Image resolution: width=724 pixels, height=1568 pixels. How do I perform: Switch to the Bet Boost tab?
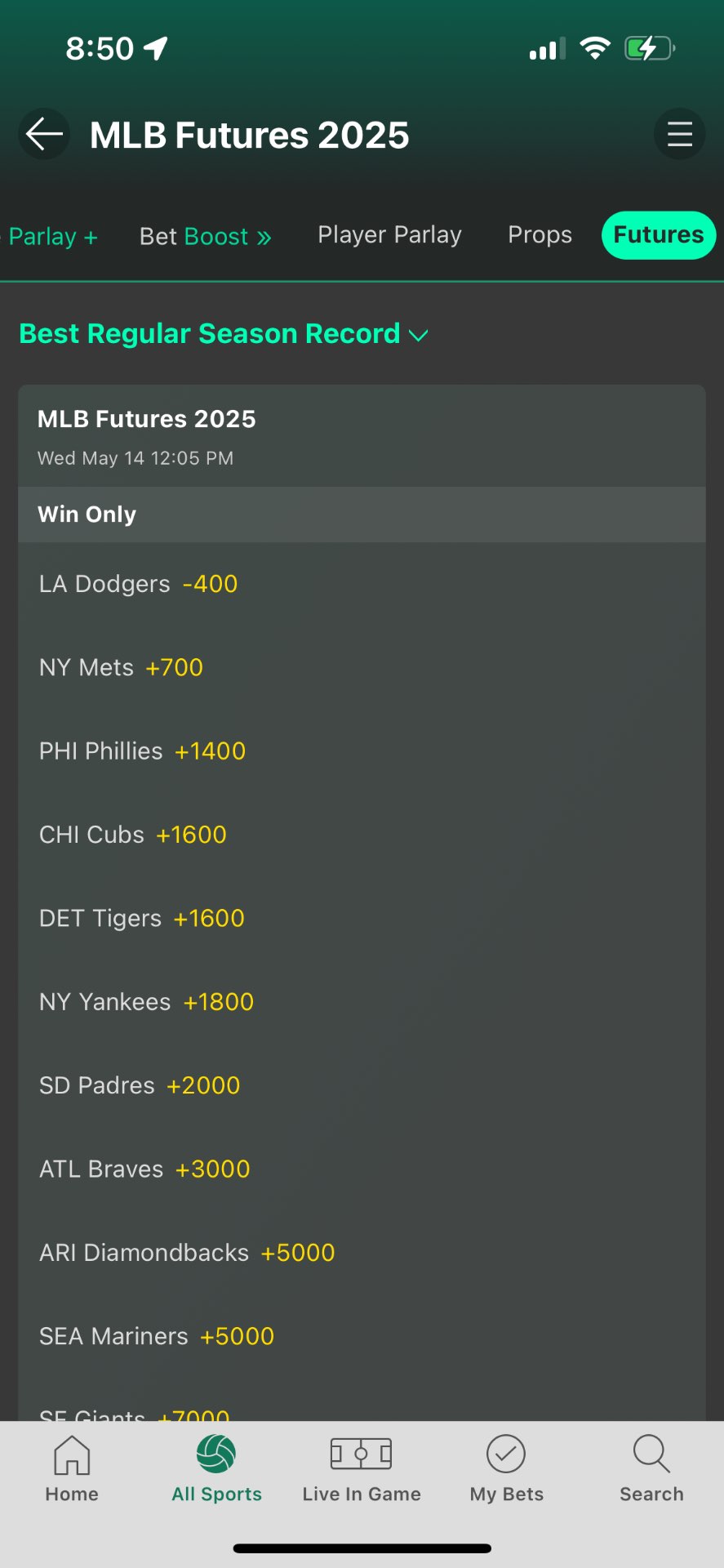[x=205, y=237]
